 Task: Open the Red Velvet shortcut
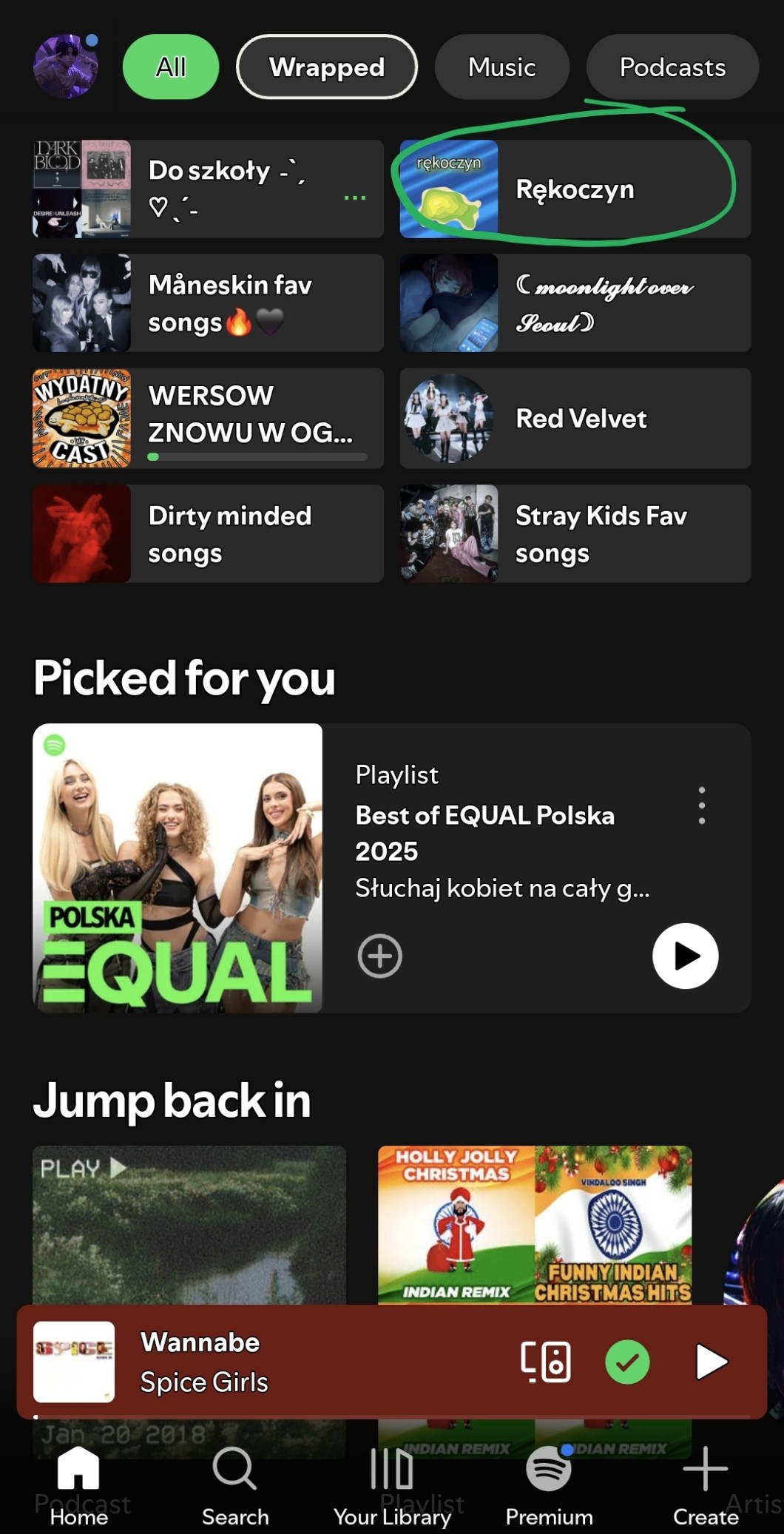575,419
